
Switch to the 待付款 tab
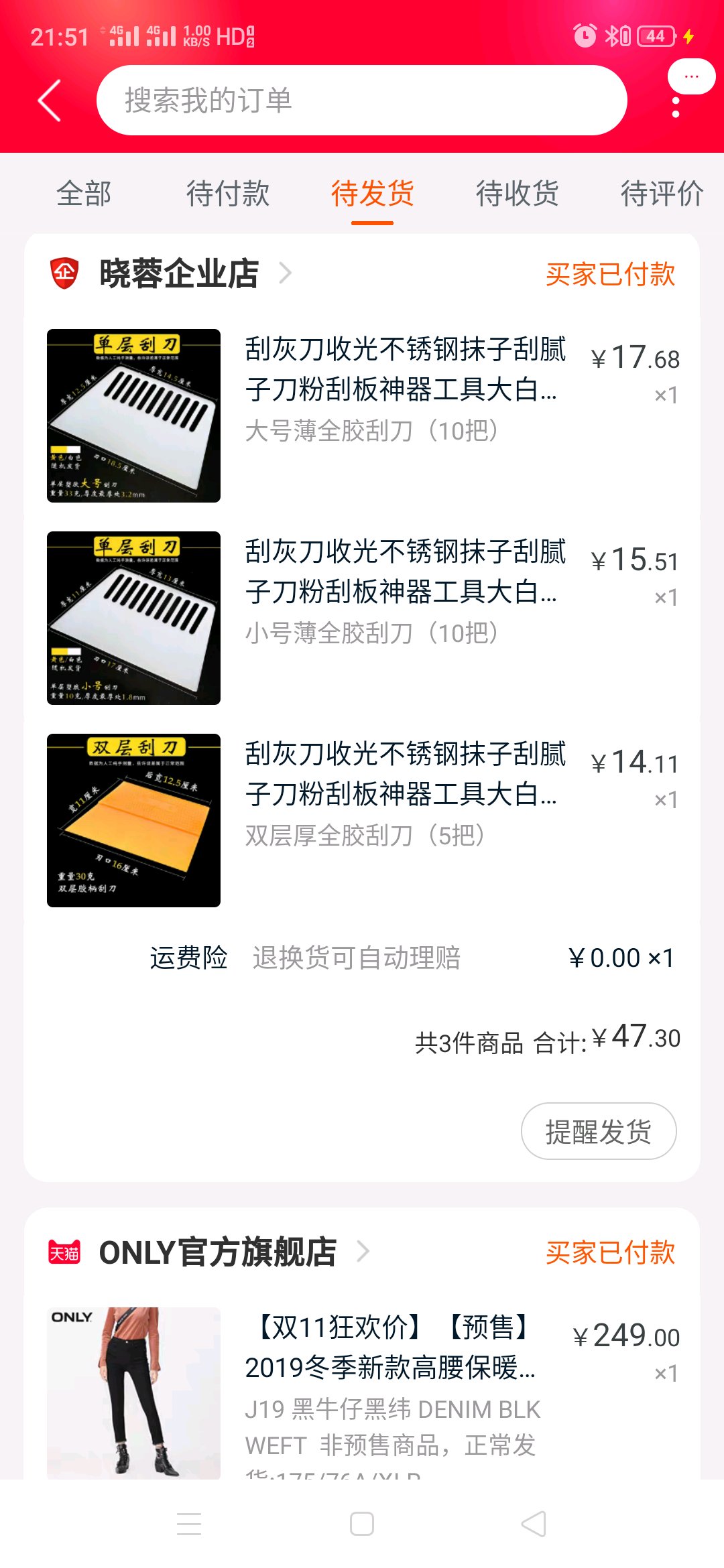[x=228, y=194]
